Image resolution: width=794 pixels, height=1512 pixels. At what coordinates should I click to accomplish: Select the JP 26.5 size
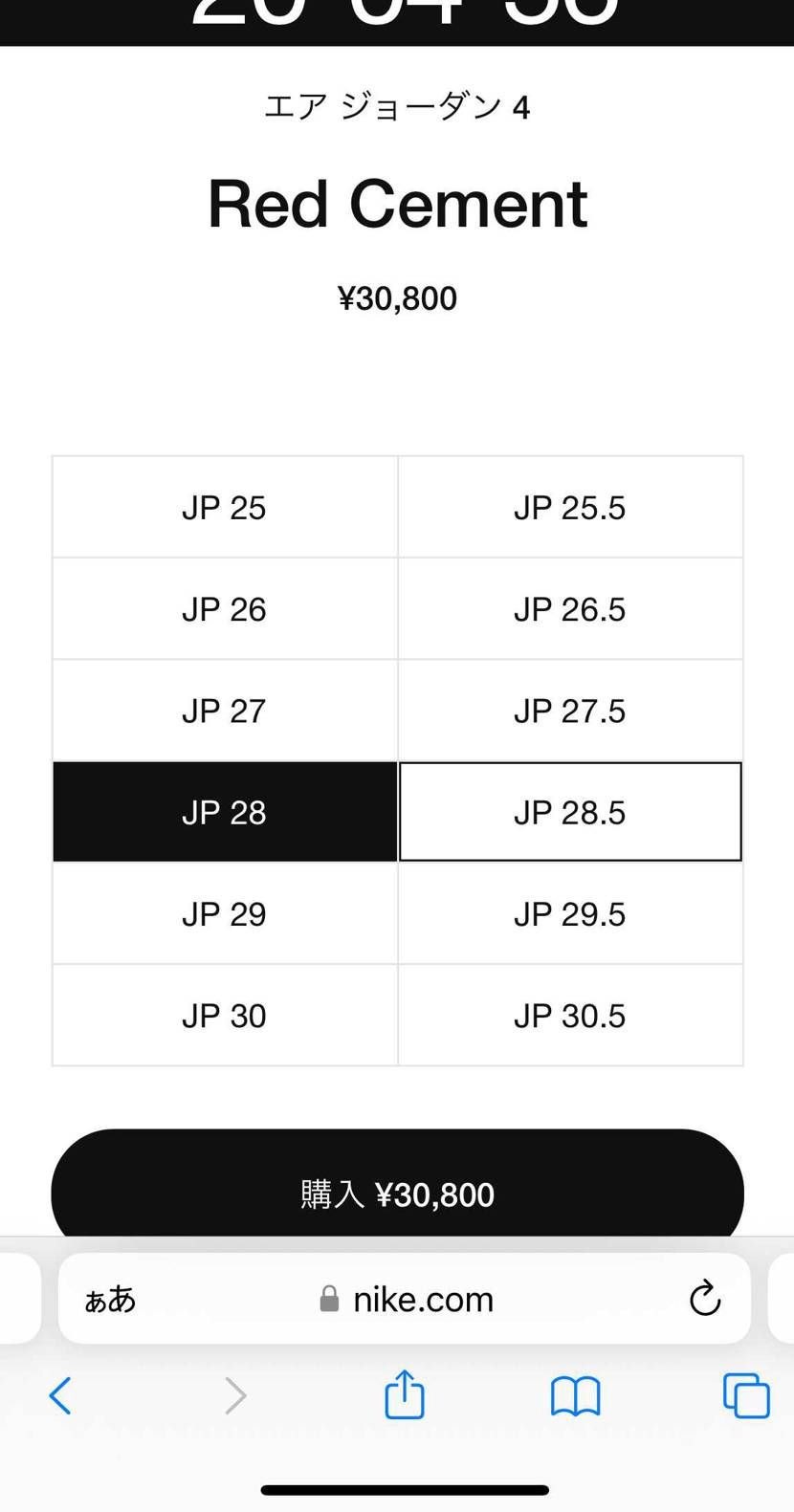coord(570,609)
